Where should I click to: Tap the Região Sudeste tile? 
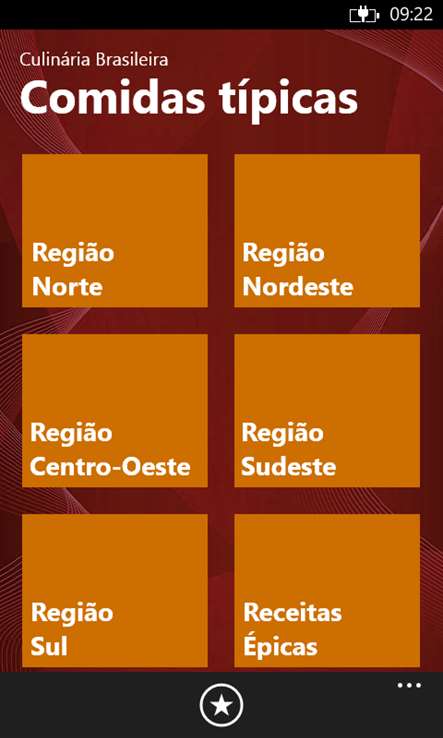(x=327, y=410)
